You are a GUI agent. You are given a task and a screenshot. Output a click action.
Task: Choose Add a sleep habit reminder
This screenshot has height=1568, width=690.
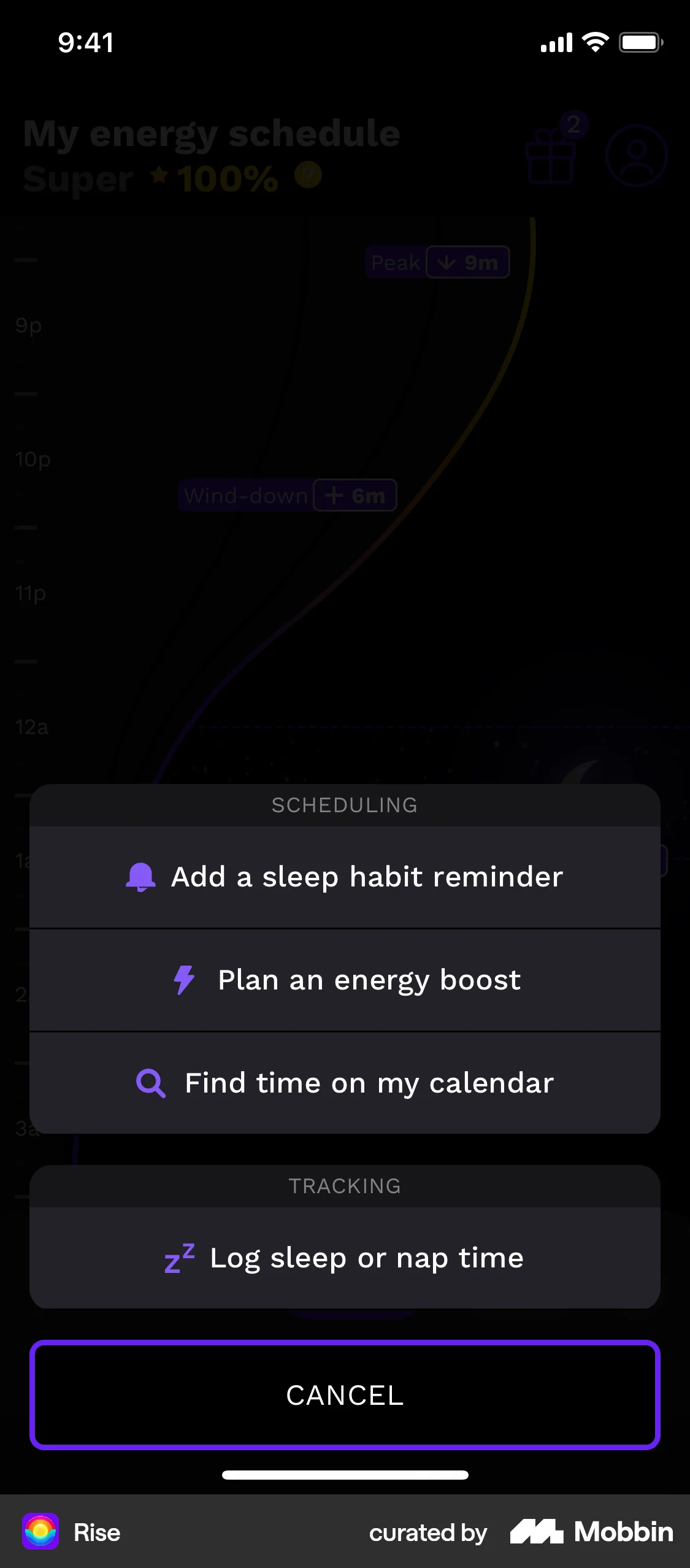[x=345, y=876]
